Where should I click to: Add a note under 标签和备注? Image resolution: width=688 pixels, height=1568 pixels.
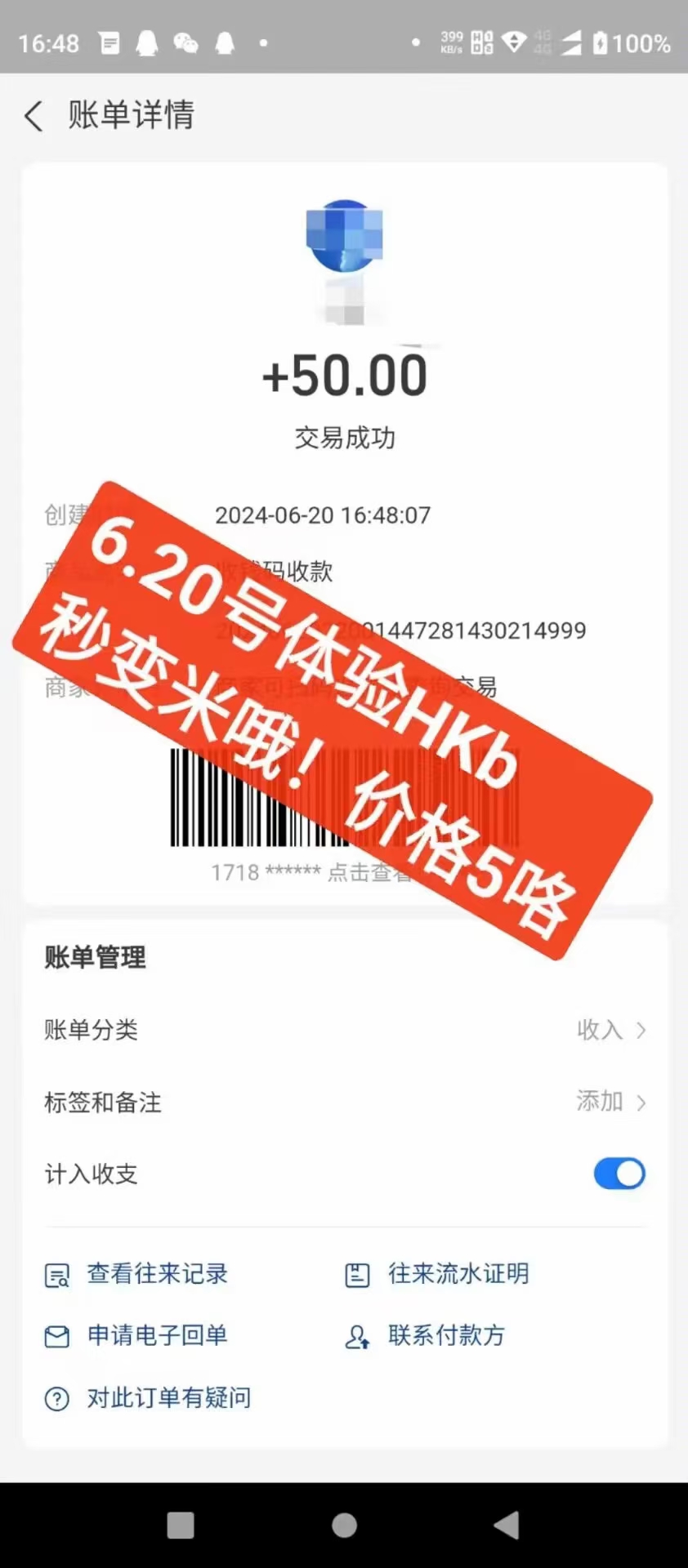click(x=344, y=1102)
